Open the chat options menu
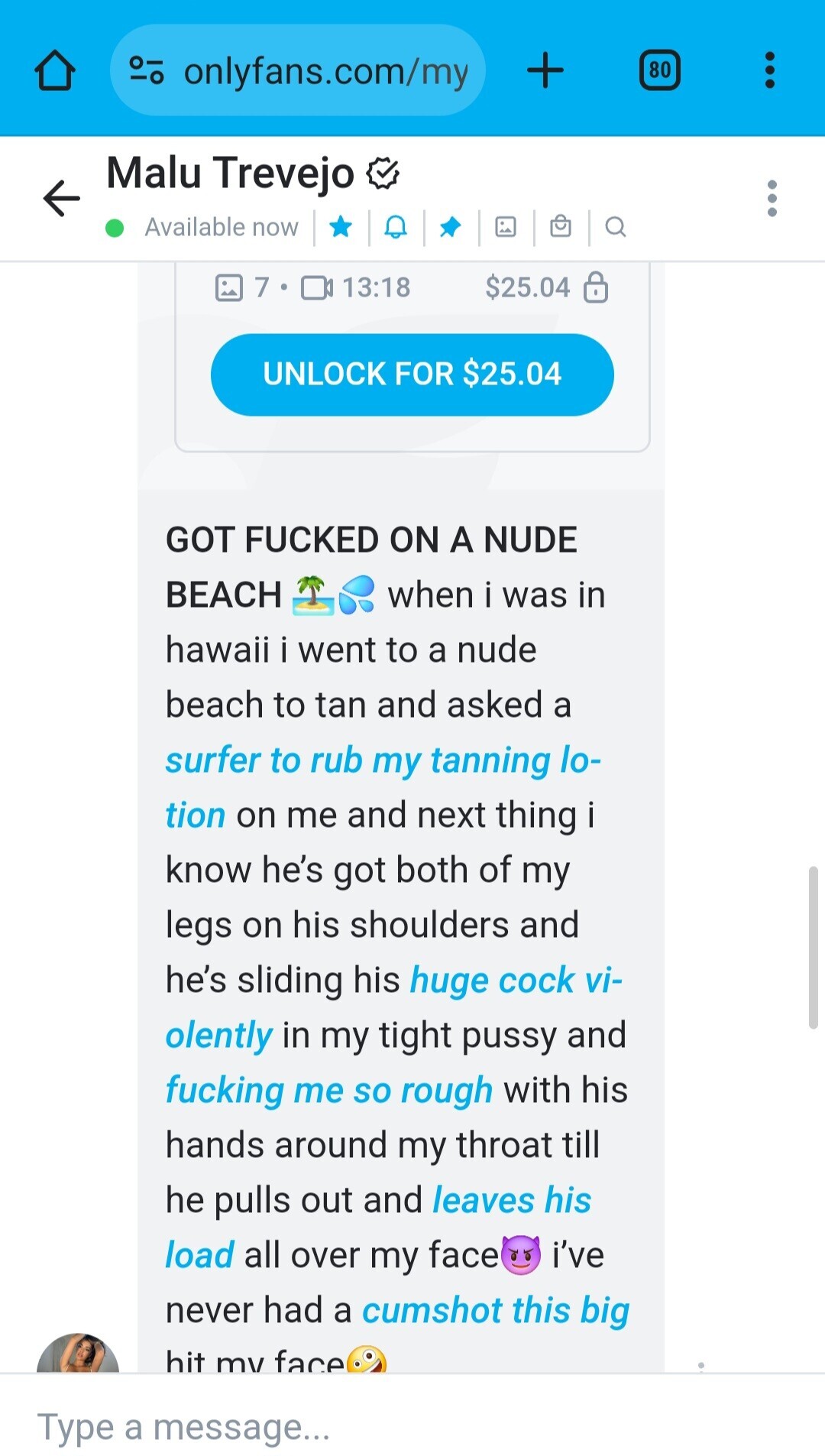Screen dimensions: 825x1456 (772, 199)
